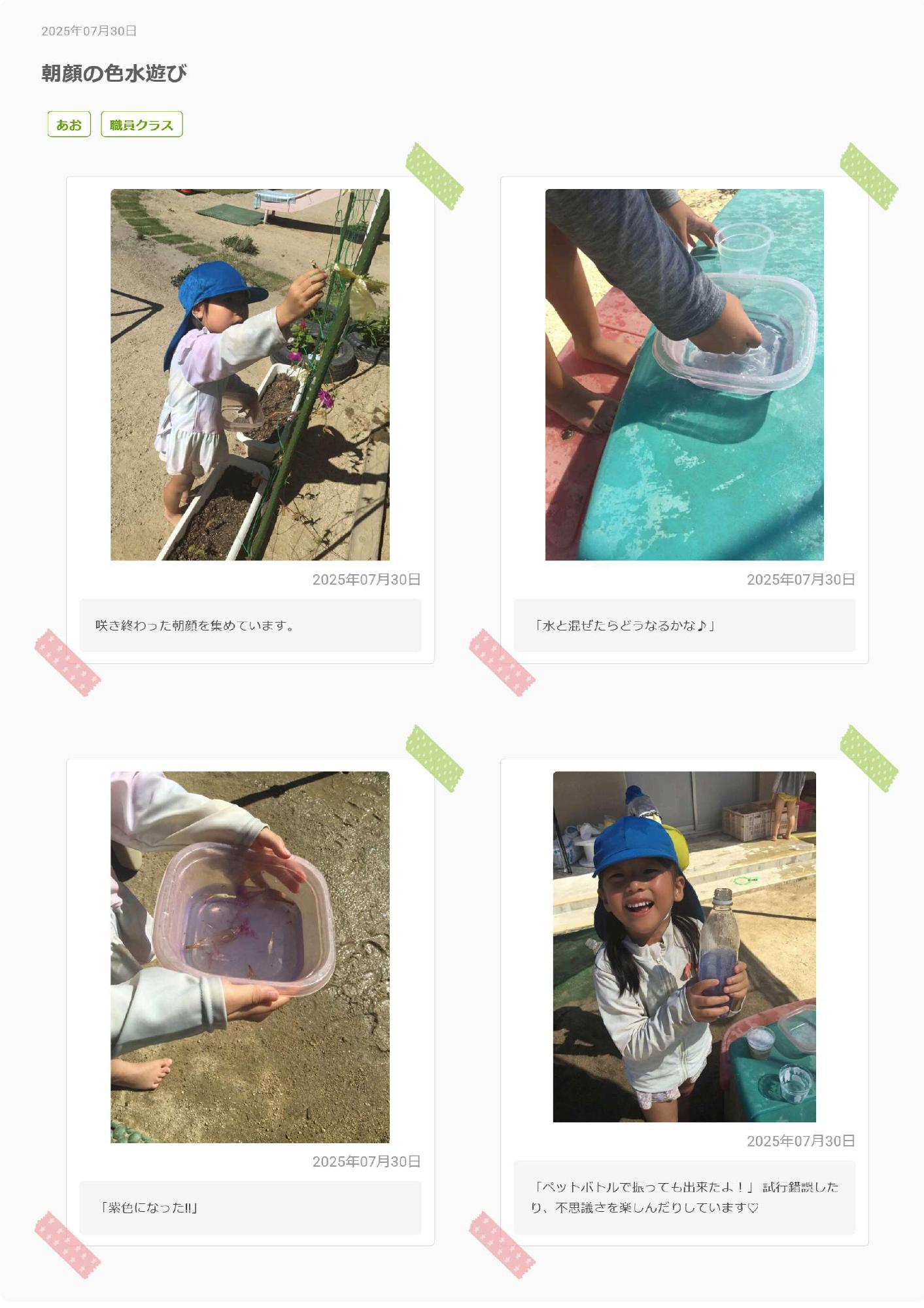Image resolution: width=924 pixels, height=1308 pixels.
Task: View the photo captioned 紫色になった!!
Action: (x=250, y=957)
